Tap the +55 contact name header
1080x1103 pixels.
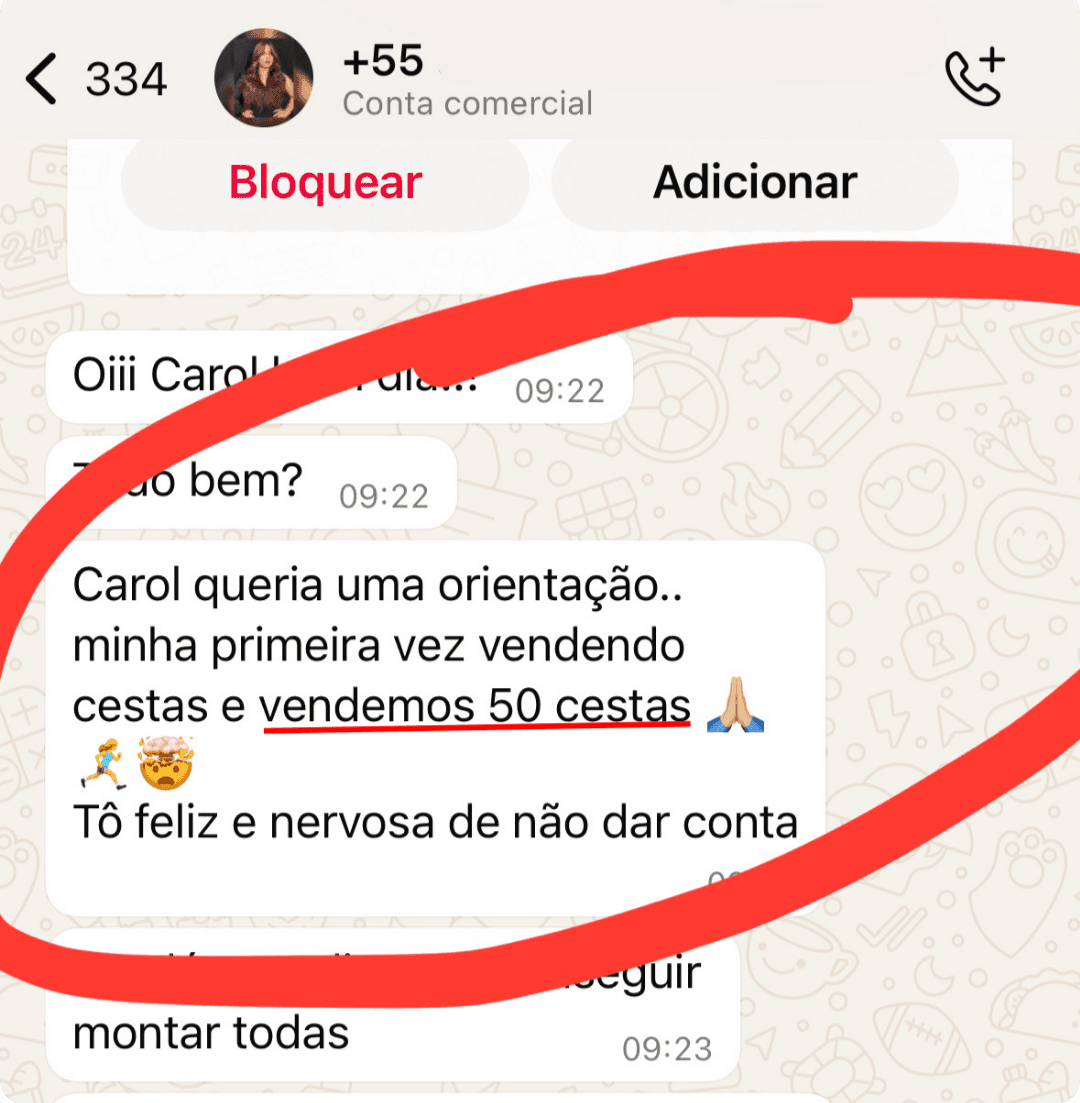pyautogui.click(x=383, y=61)
